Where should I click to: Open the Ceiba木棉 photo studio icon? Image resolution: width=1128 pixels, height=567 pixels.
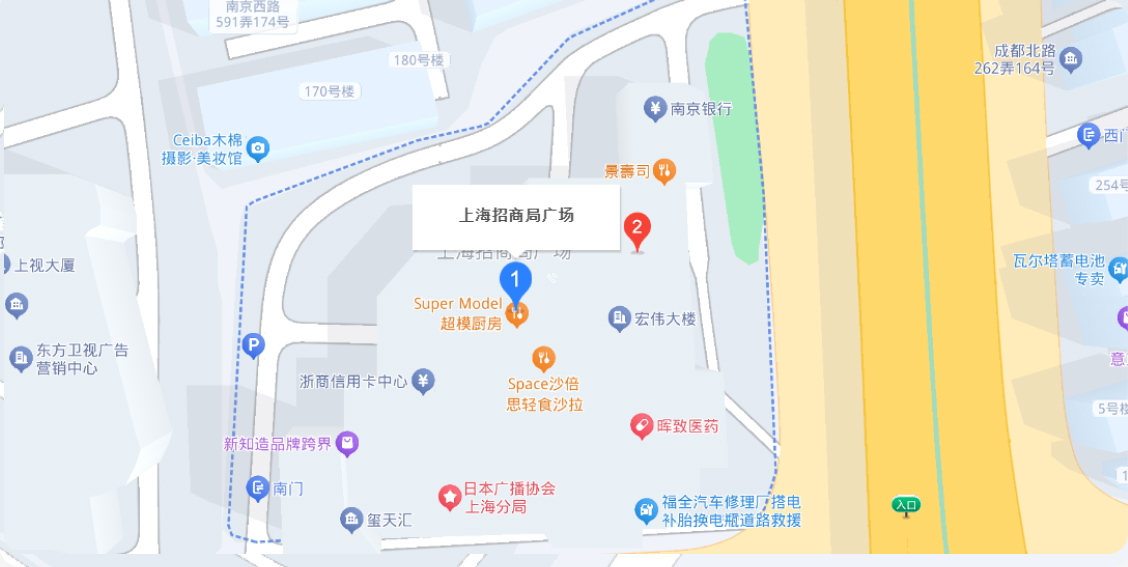coord(258,149)
